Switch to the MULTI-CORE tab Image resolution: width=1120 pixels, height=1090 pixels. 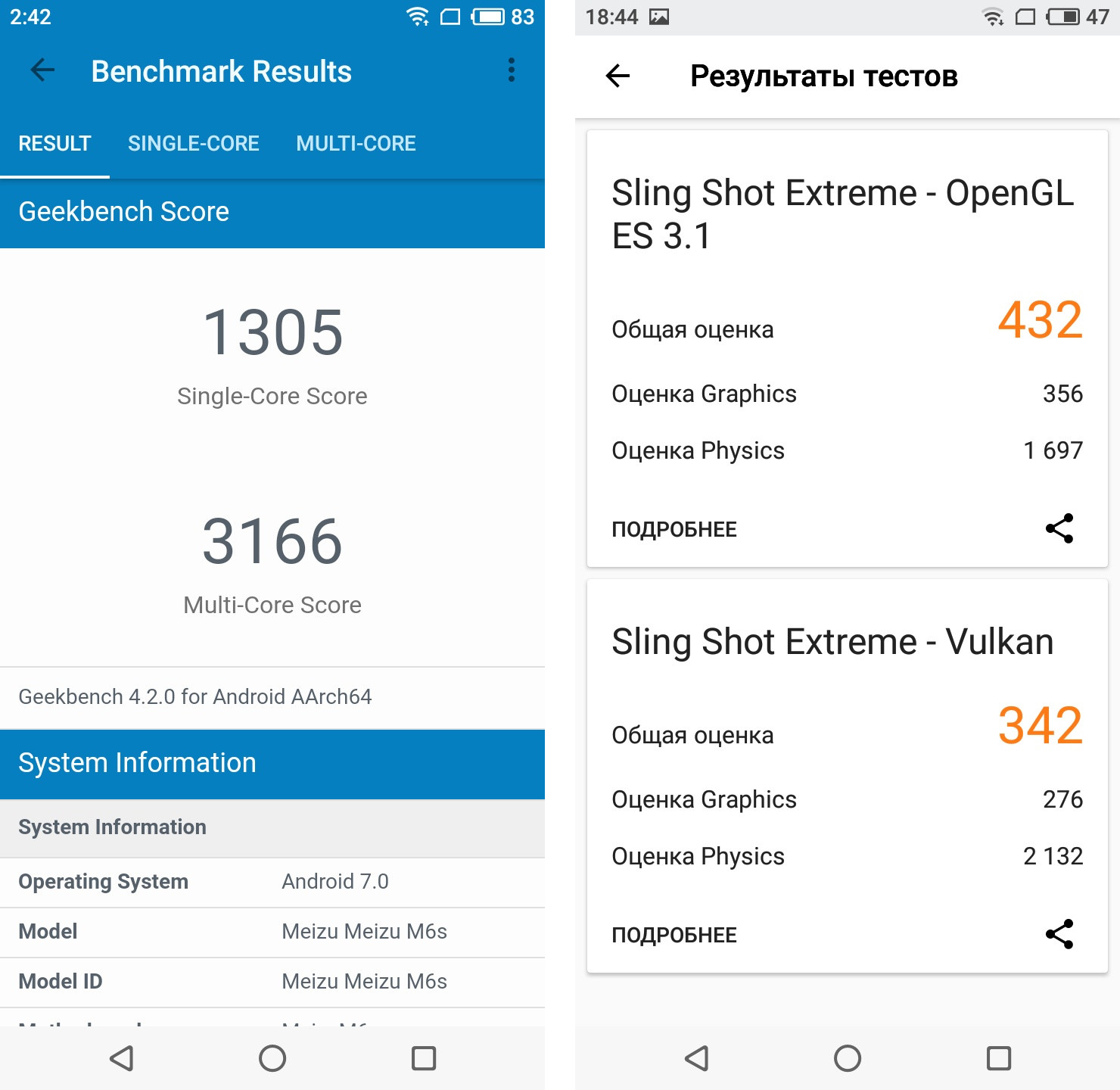click(356, 144)
